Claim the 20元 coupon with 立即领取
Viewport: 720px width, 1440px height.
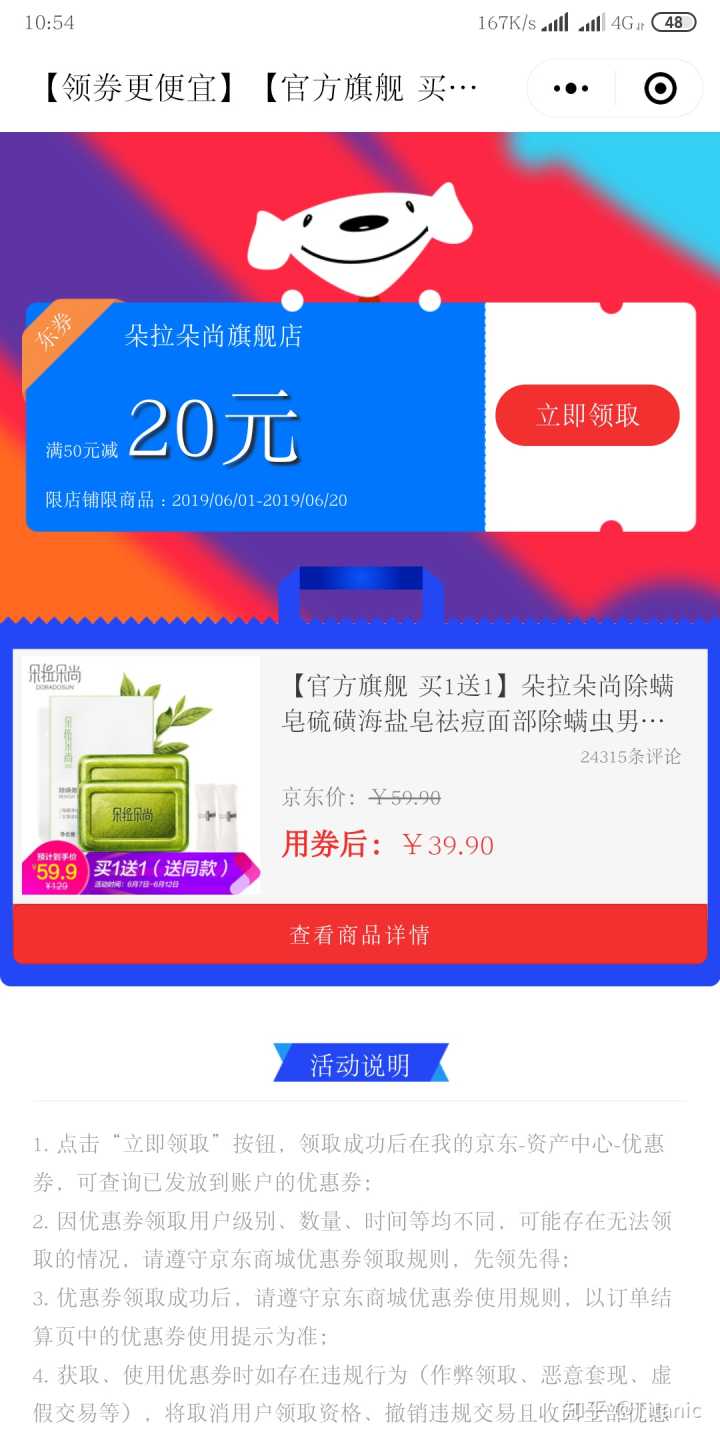(587, 415)
